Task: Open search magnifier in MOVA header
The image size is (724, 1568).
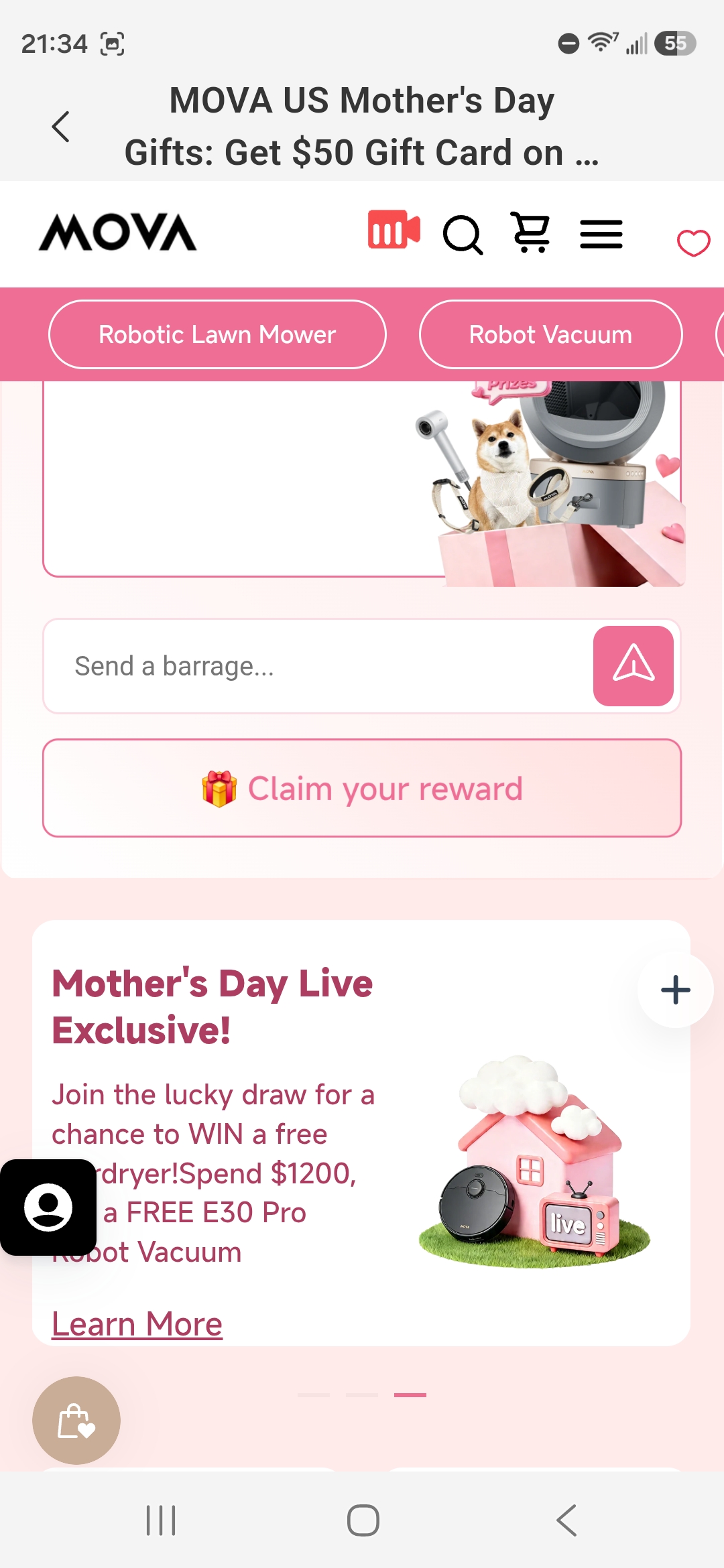Action: (x=463, y=235)
